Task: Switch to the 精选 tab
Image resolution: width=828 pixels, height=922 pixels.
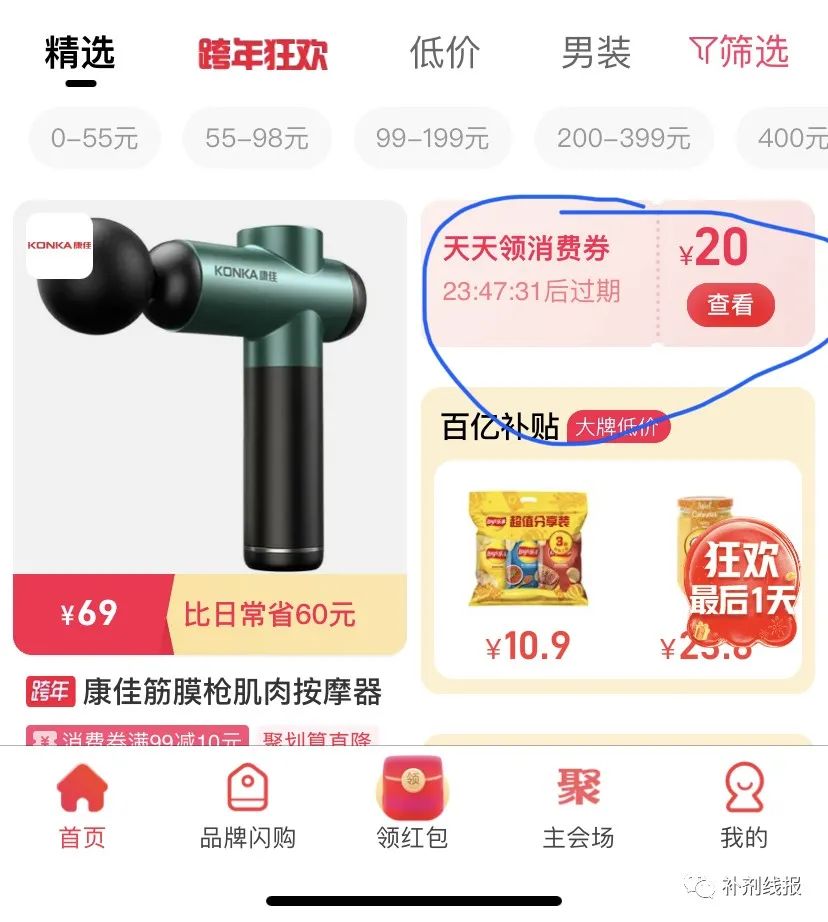Action: [80, 54]
